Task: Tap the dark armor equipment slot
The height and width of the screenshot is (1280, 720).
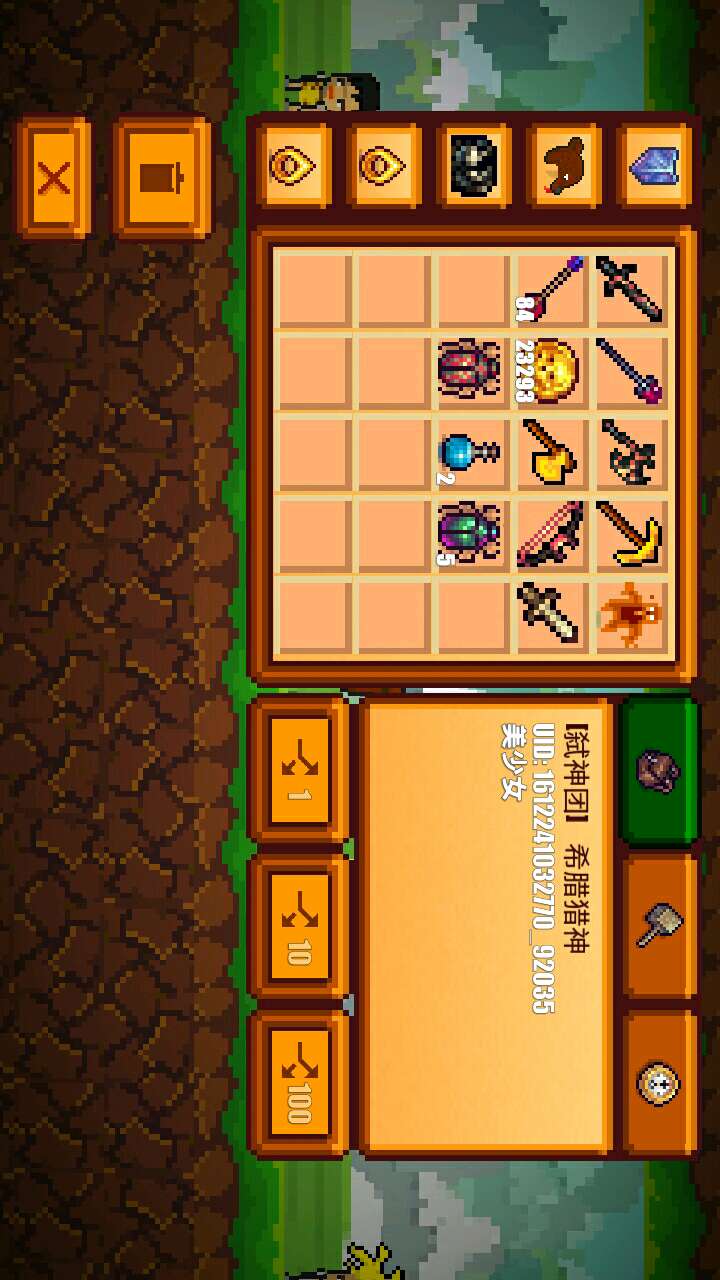Action: click(474, 165)
